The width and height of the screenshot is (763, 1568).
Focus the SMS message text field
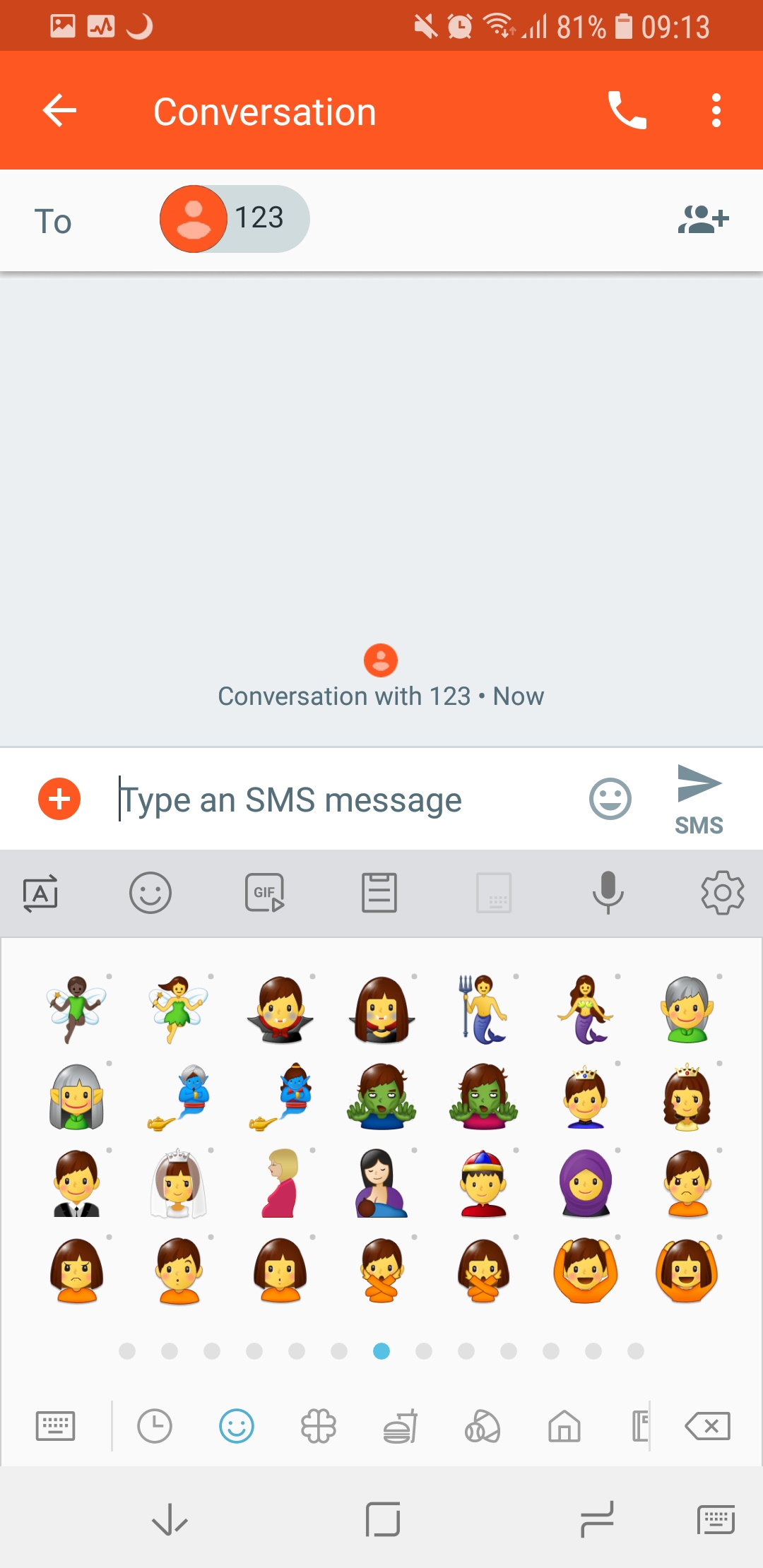click(x=346, y=800)
